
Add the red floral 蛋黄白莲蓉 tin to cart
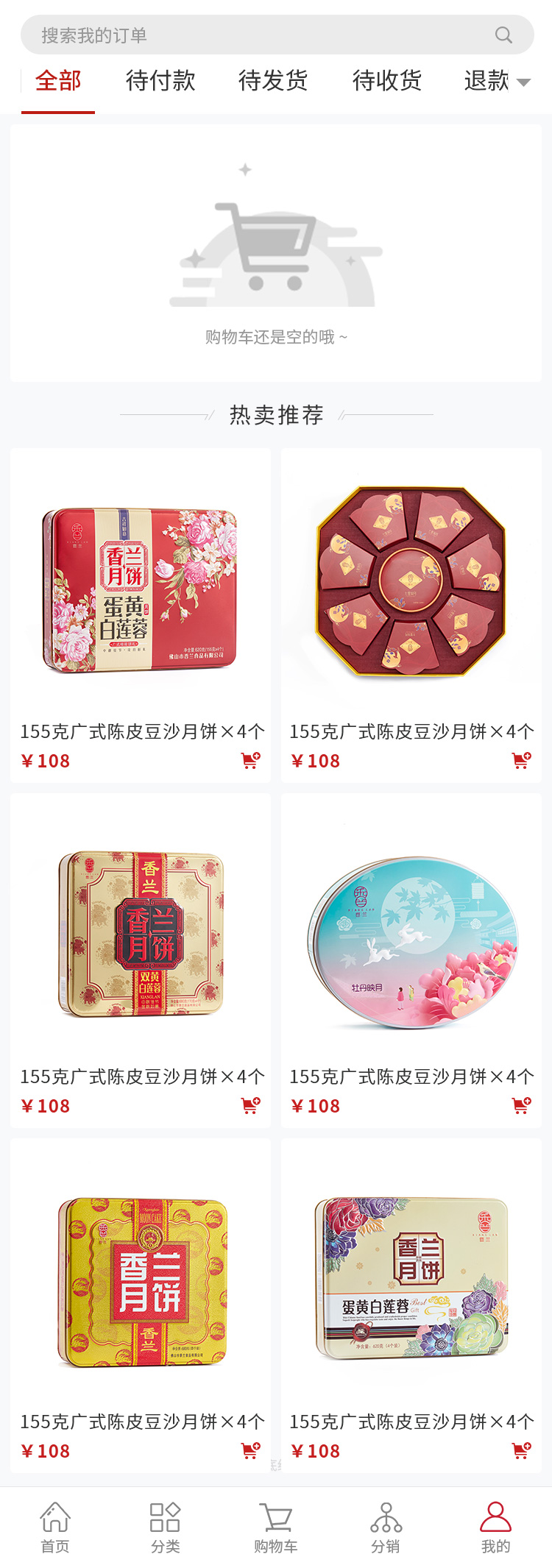(x=251, y=760)
